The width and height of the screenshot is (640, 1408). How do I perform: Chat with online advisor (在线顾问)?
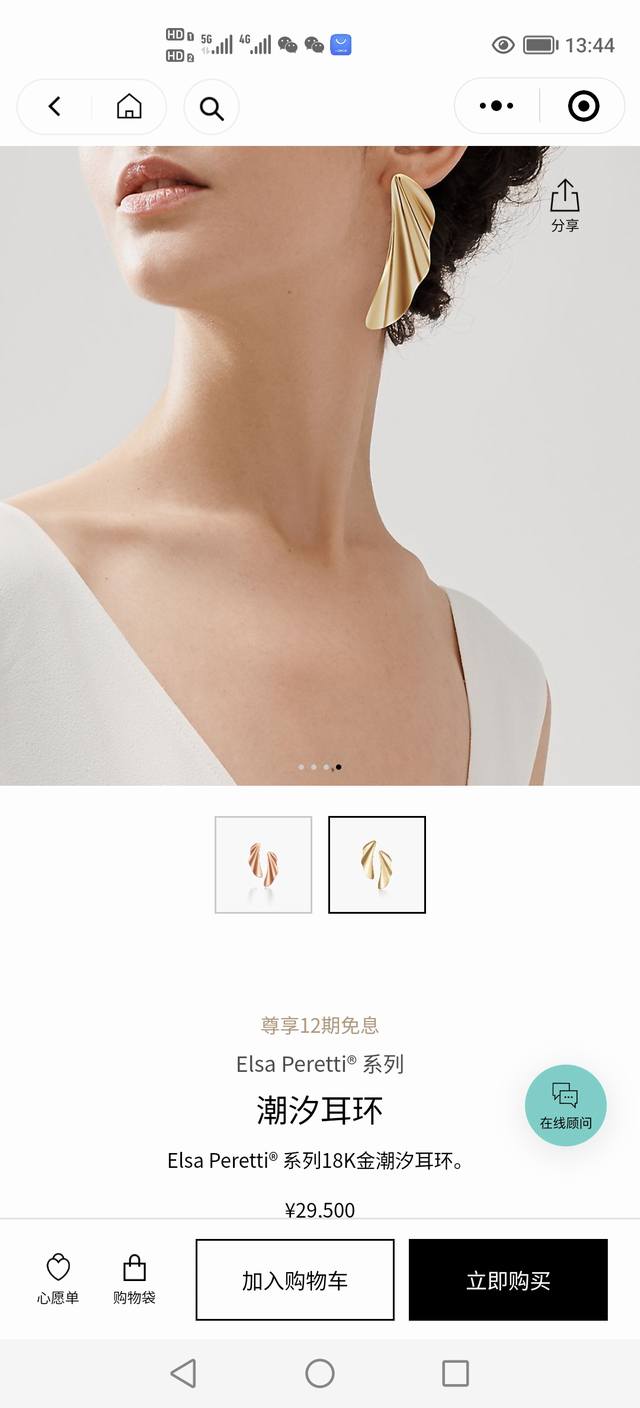(565, 1104)
